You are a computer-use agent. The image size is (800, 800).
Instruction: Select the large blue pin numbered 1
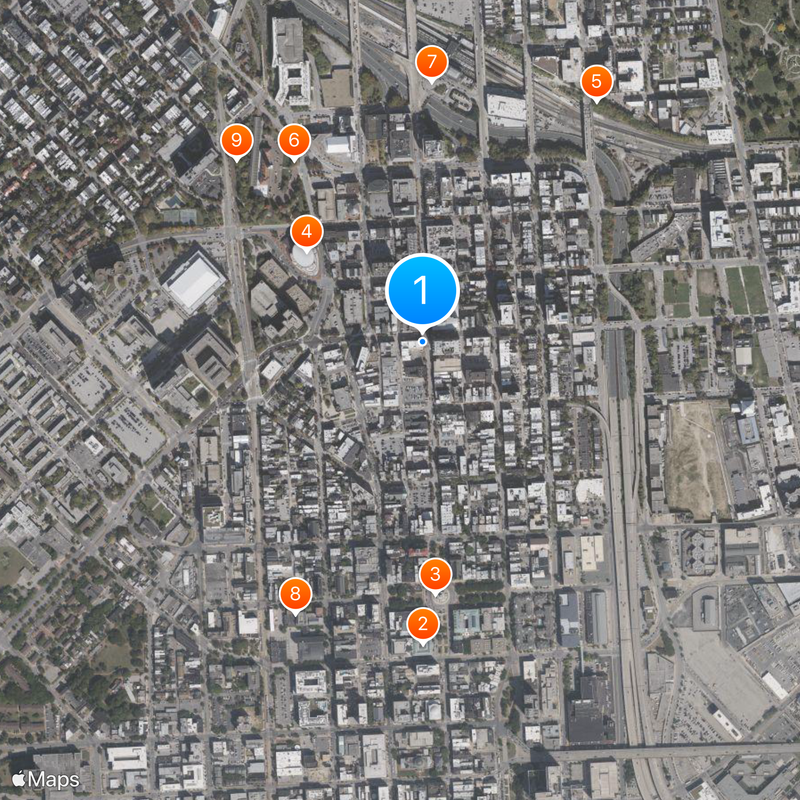coord(422,291)
